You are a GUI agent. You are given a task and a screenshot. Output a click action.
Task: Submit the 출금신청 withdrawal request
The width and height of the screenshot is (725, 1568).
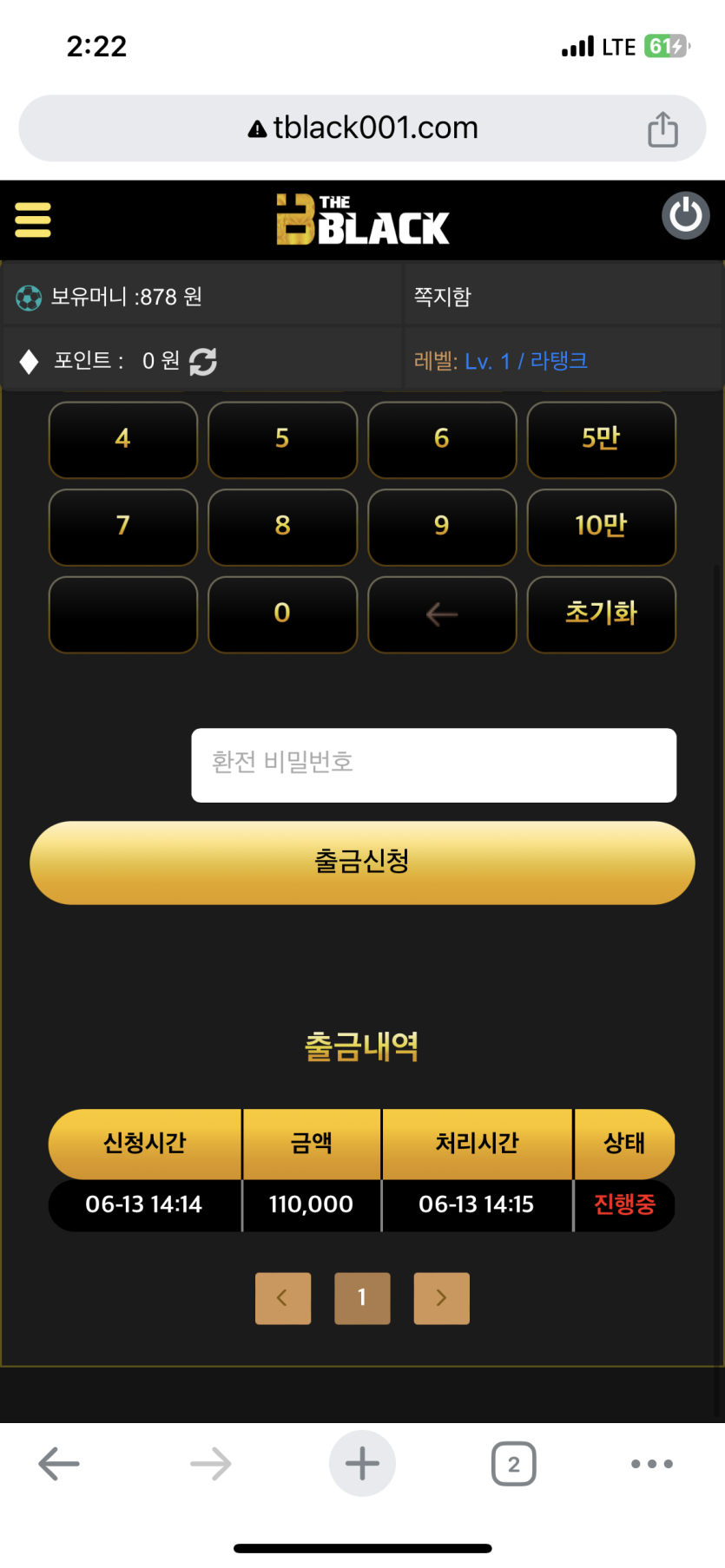coord(362,862)
